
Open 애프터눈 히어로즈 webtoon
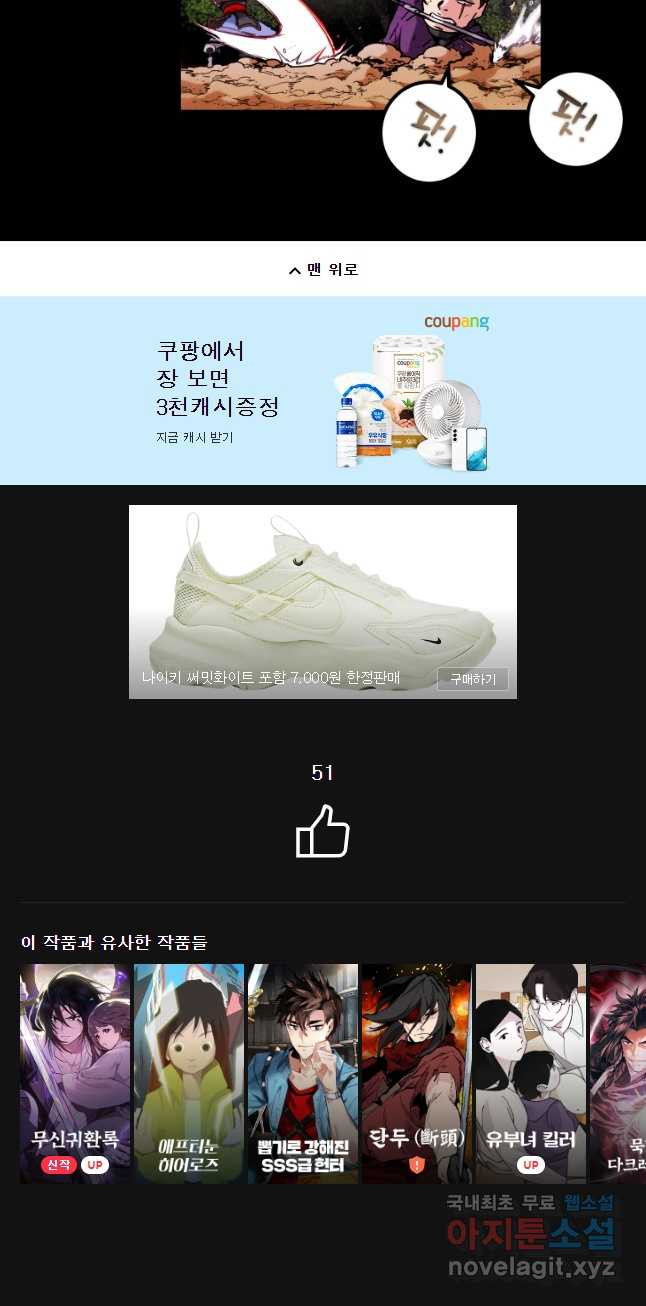point(189,1073)
